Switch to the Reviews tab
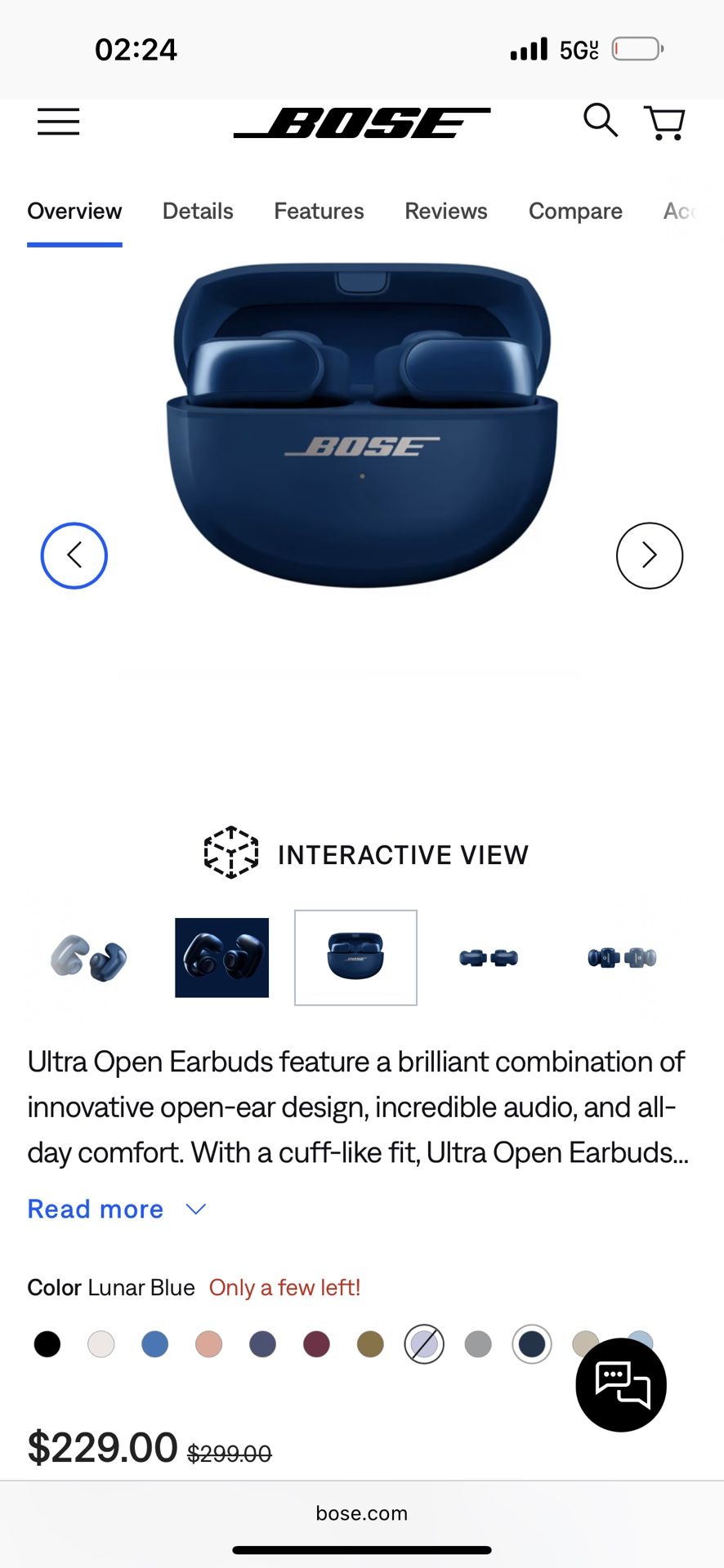 tap(446, 211)
